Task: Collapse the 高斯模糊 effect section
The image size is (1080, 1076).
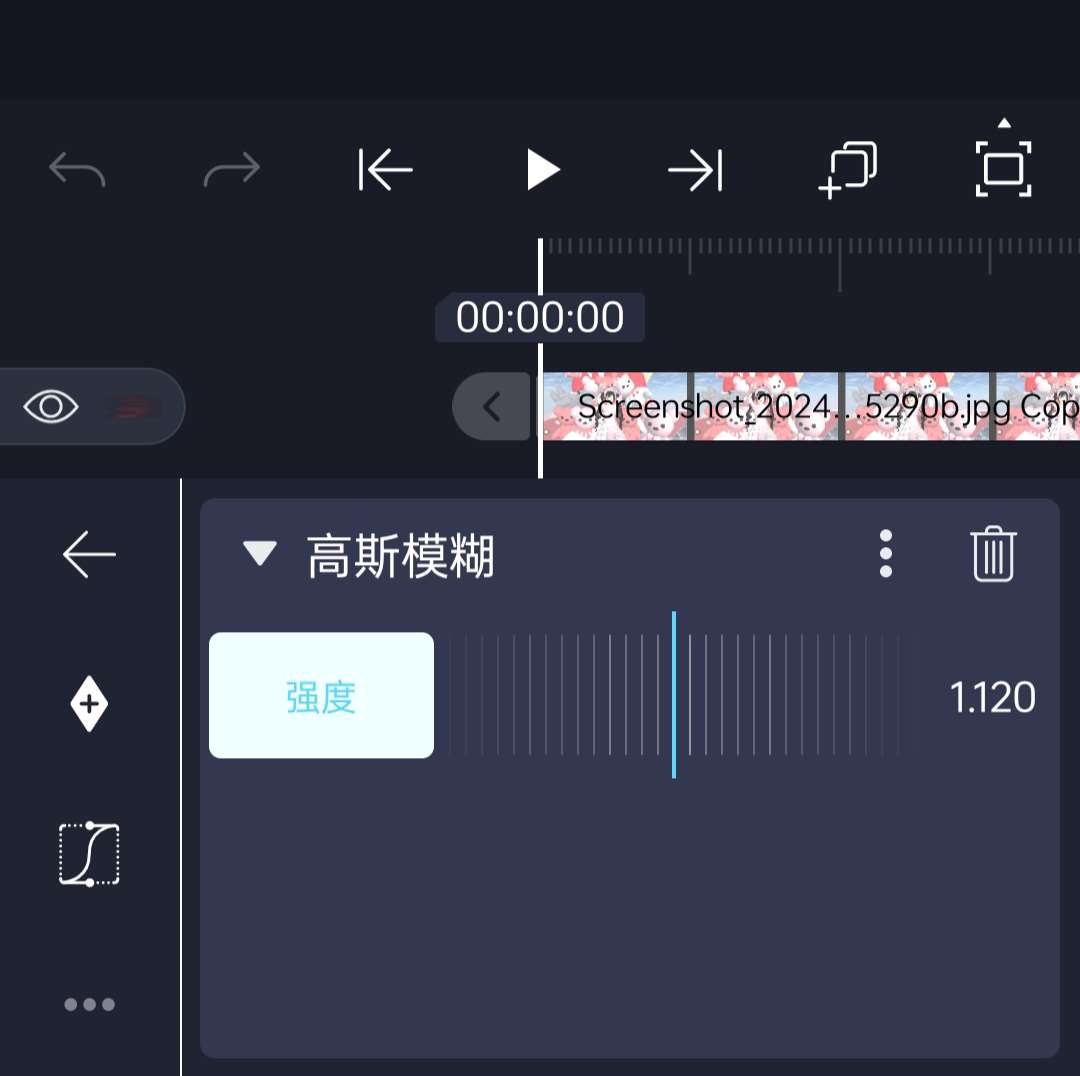Action: point(260,554)
